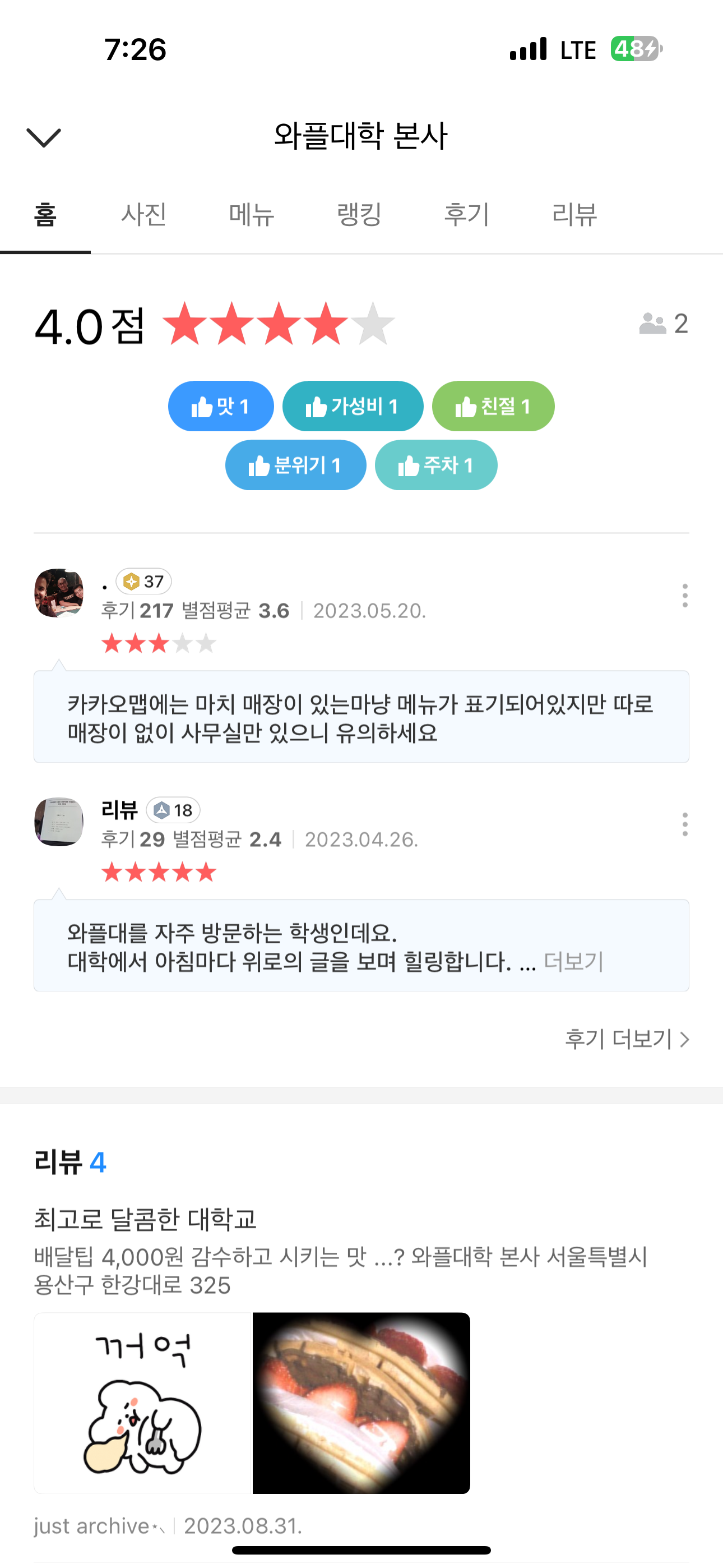This screenshot has width=723, height=1568.
Task: View the strawberry waffle photo
Action: (x=361, y=1403)
